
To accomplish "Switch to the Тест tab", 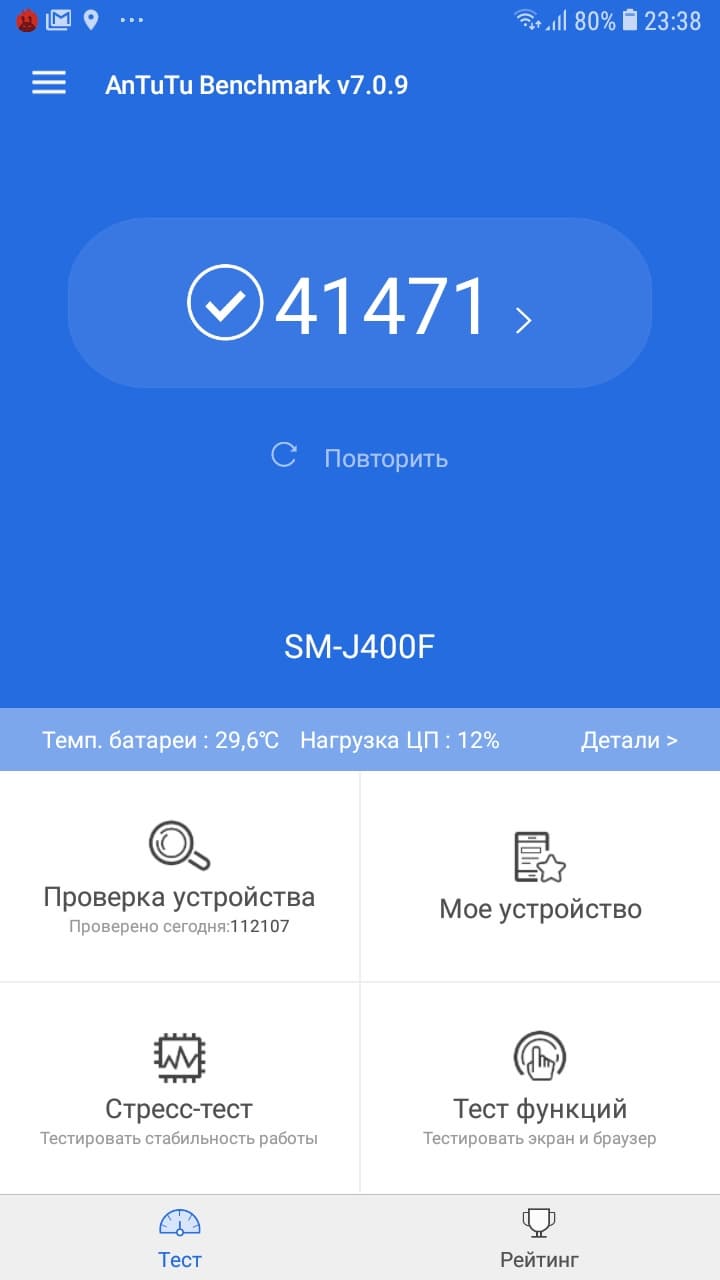I will pos(180,1238).
